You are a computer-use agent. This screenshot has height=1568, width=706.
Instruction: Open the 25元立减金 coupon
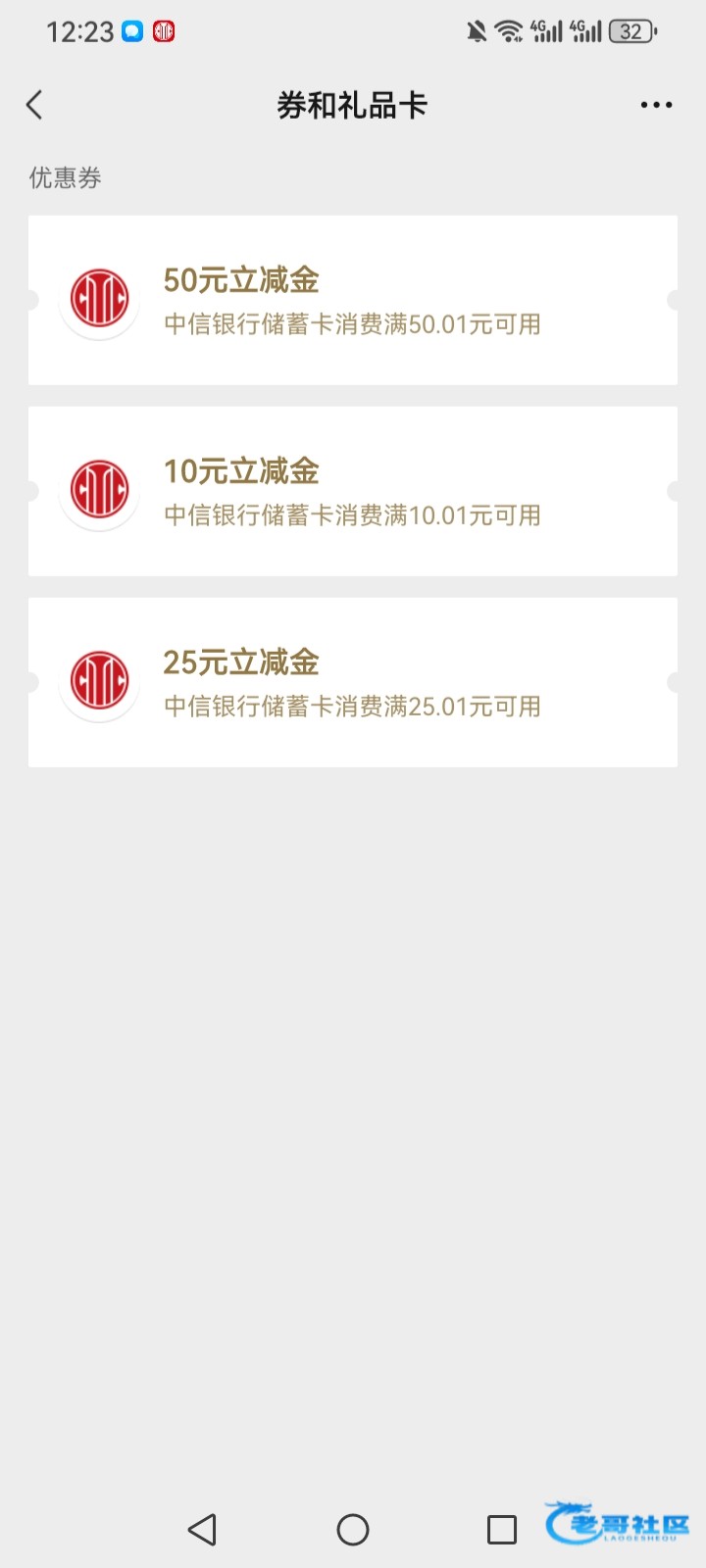pyautogui.click(x=352, y=682)
